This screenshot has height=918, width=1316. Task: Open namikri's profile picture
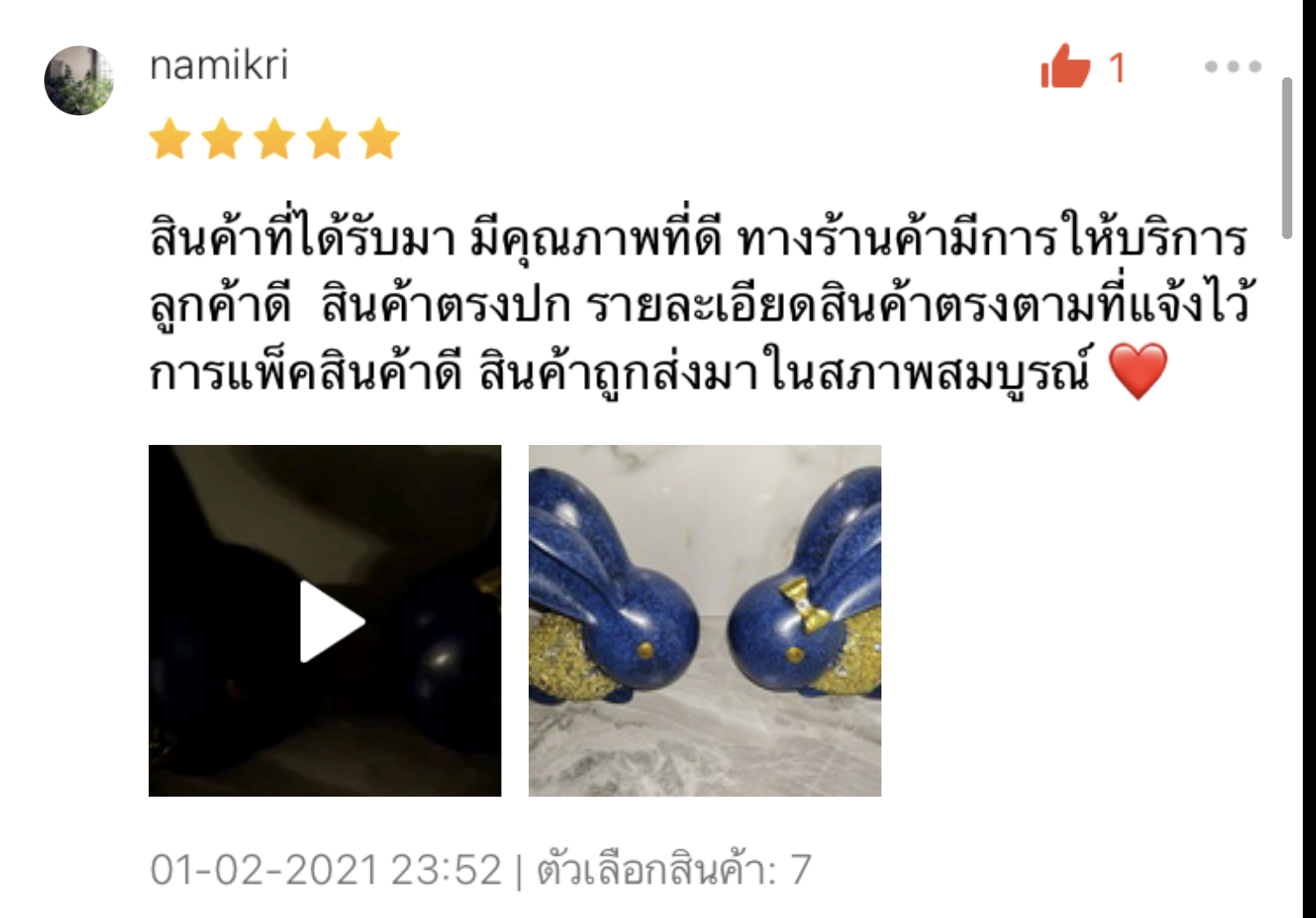(79, 81)
